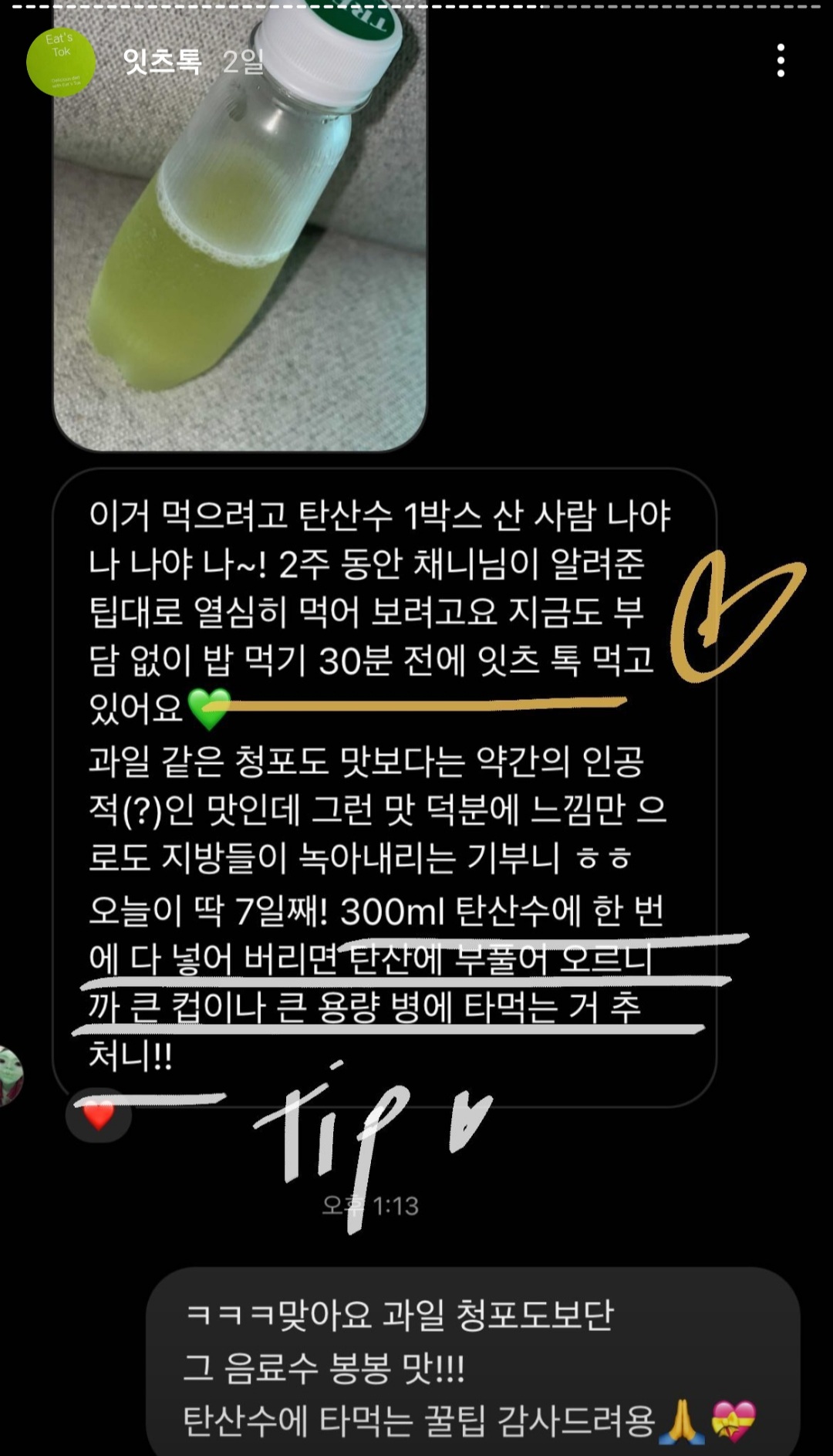Tap the 잇츠톡 username
833x1456 pixels.
[163, 62]
